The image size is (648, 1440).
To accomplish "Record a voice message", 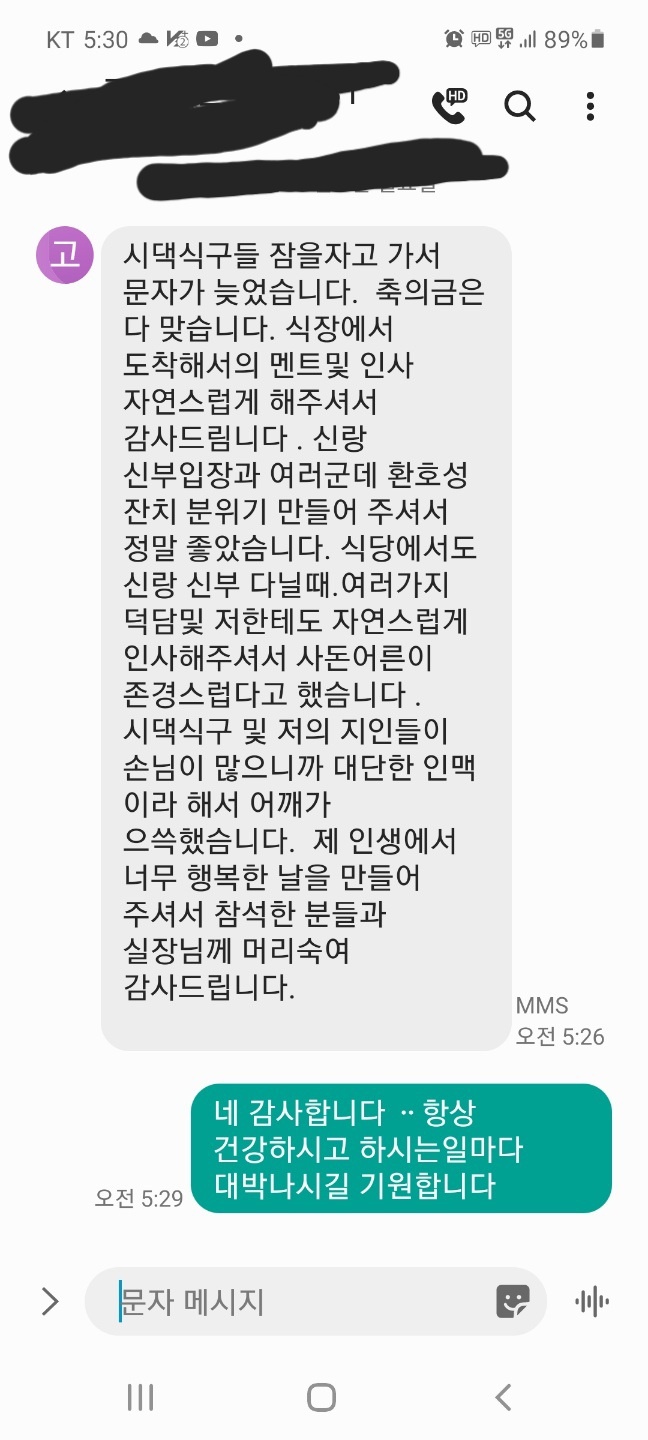I will (x=592, y=1301).
